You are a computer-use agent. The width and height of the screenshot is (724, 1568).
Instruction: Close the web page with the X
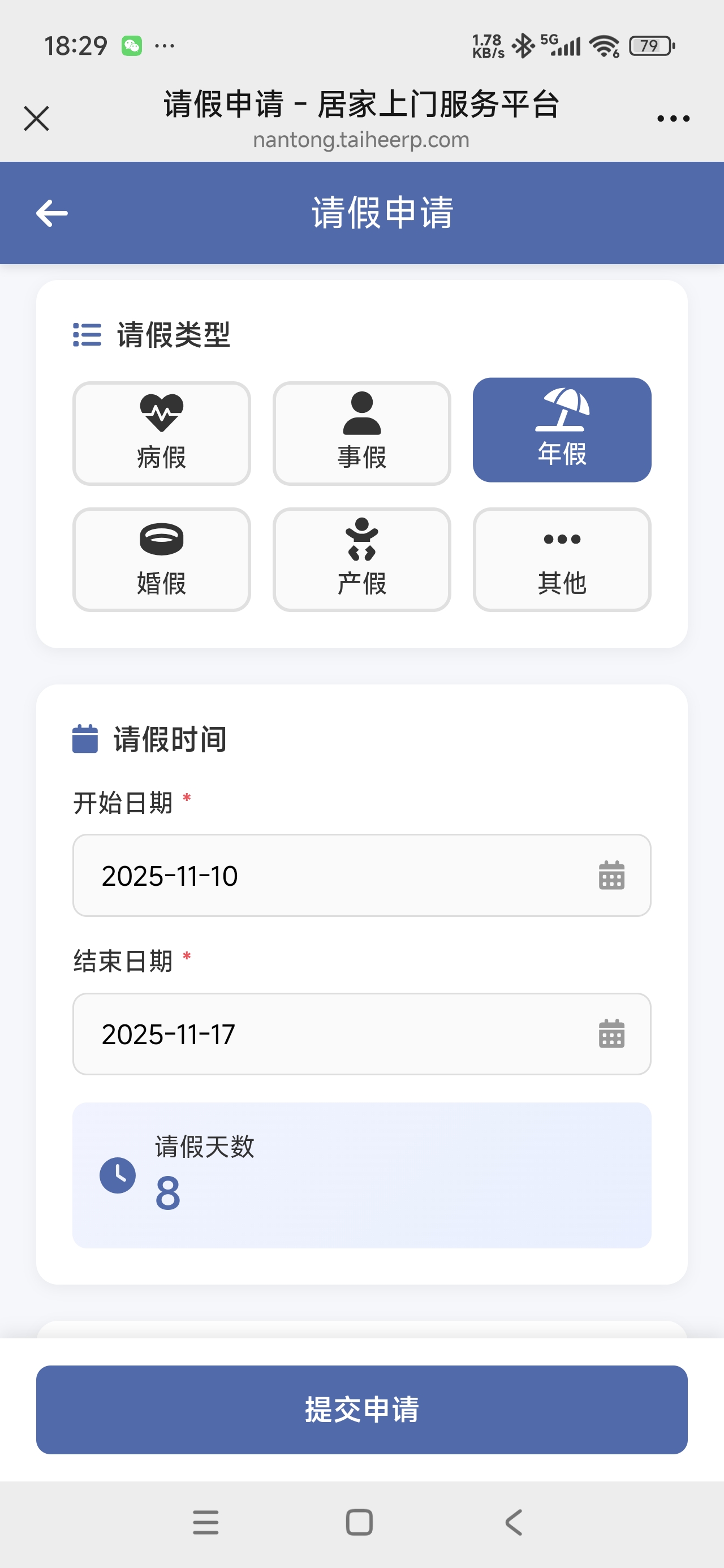[x=37, y=118]
